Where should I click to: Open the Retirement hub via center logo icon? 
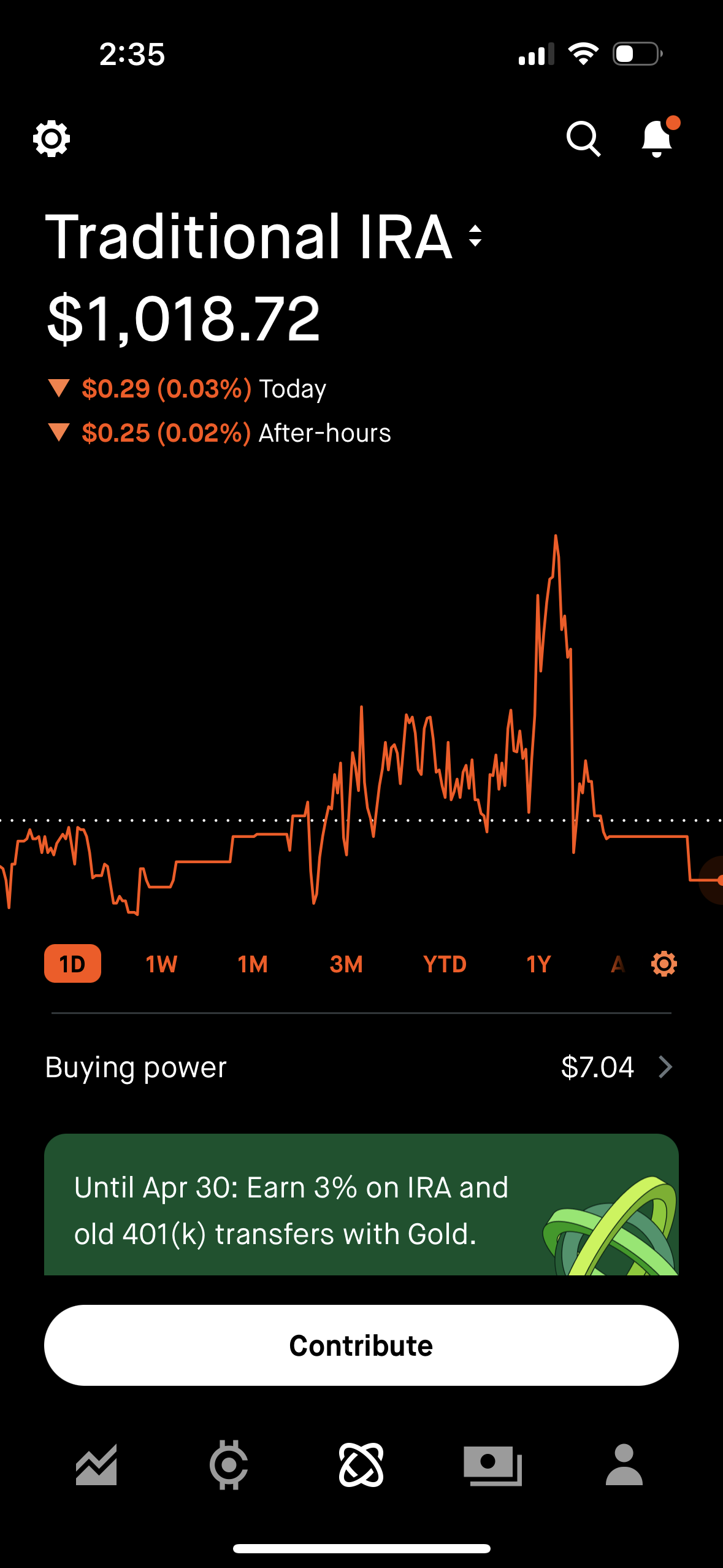click(x=361, y=1463)
